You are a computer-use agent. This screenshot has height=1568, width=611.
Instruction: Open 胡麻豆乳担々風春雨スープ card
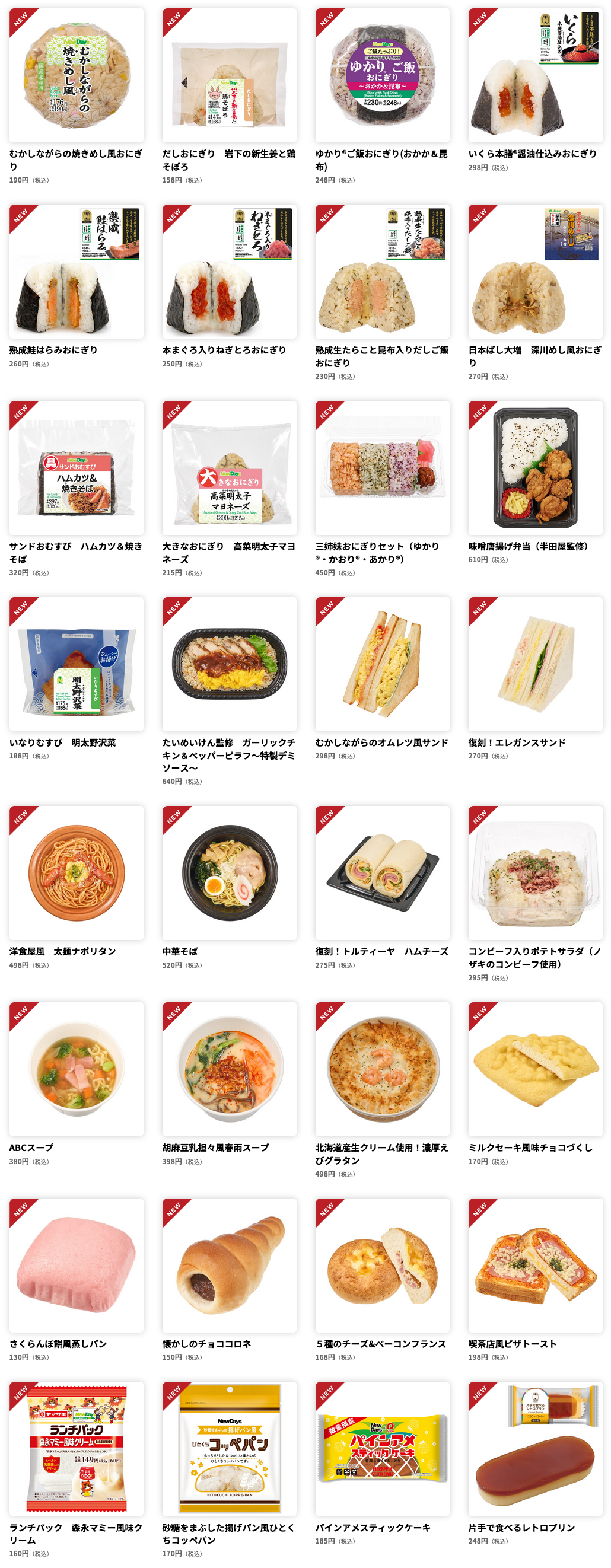point(230,1084)
